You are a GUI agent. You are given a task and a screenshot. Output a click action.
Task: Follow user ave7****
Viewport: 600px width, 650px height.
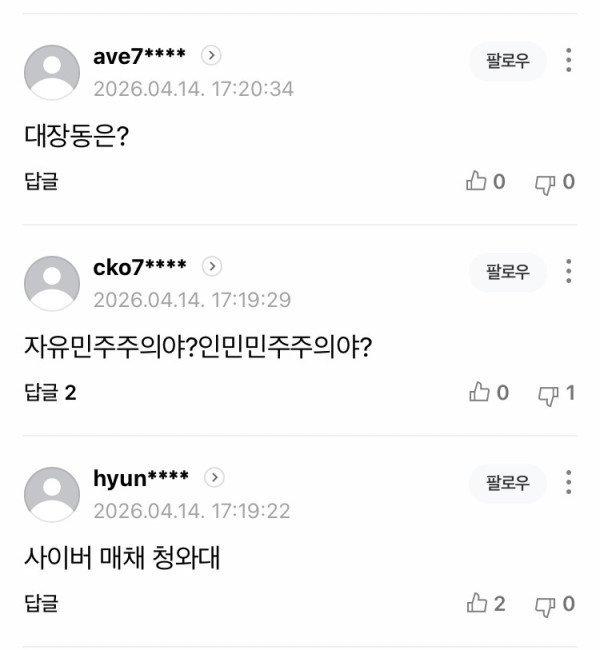point(508,61)
